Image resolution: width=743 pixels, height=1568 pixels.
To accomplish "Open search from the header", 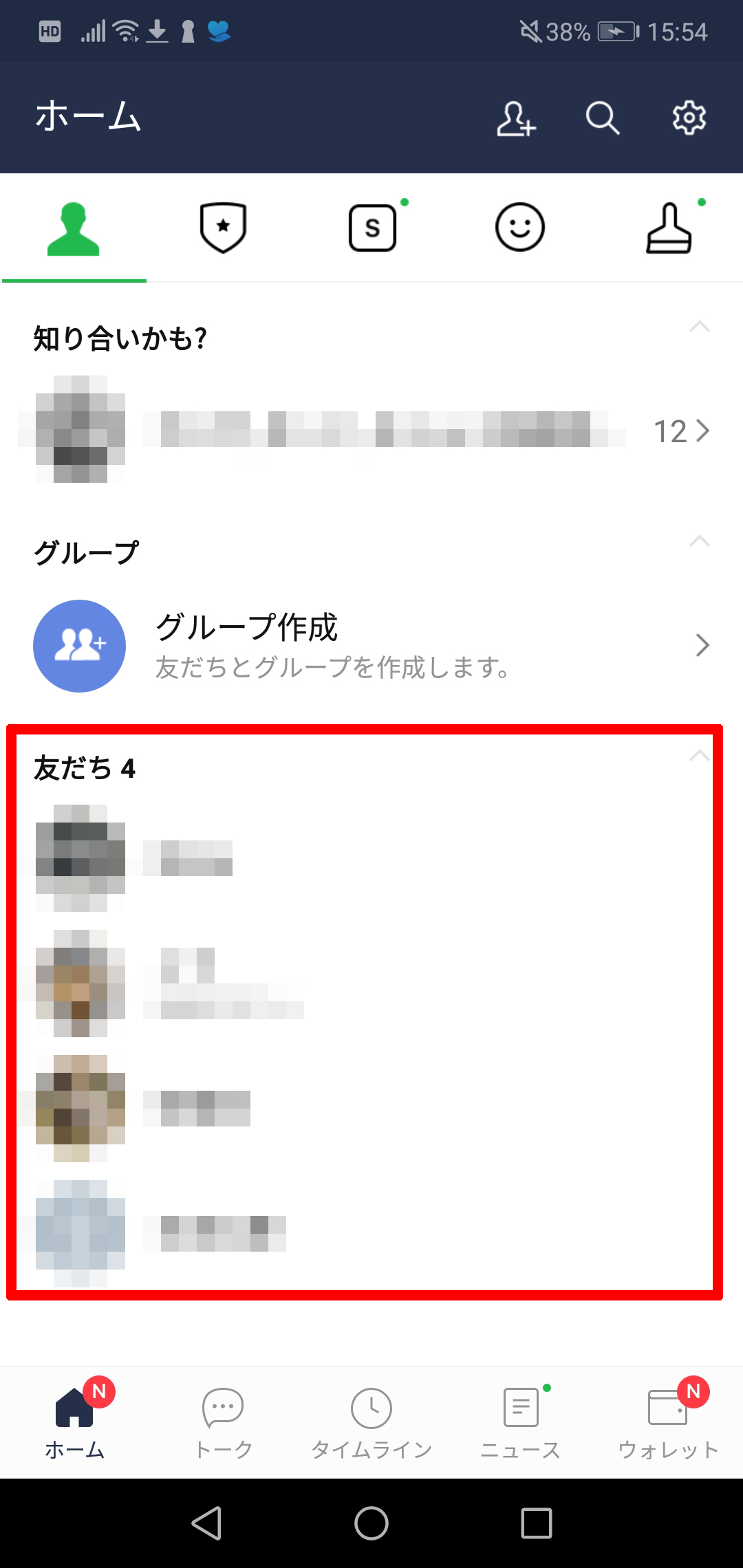I will coord(603,118).
